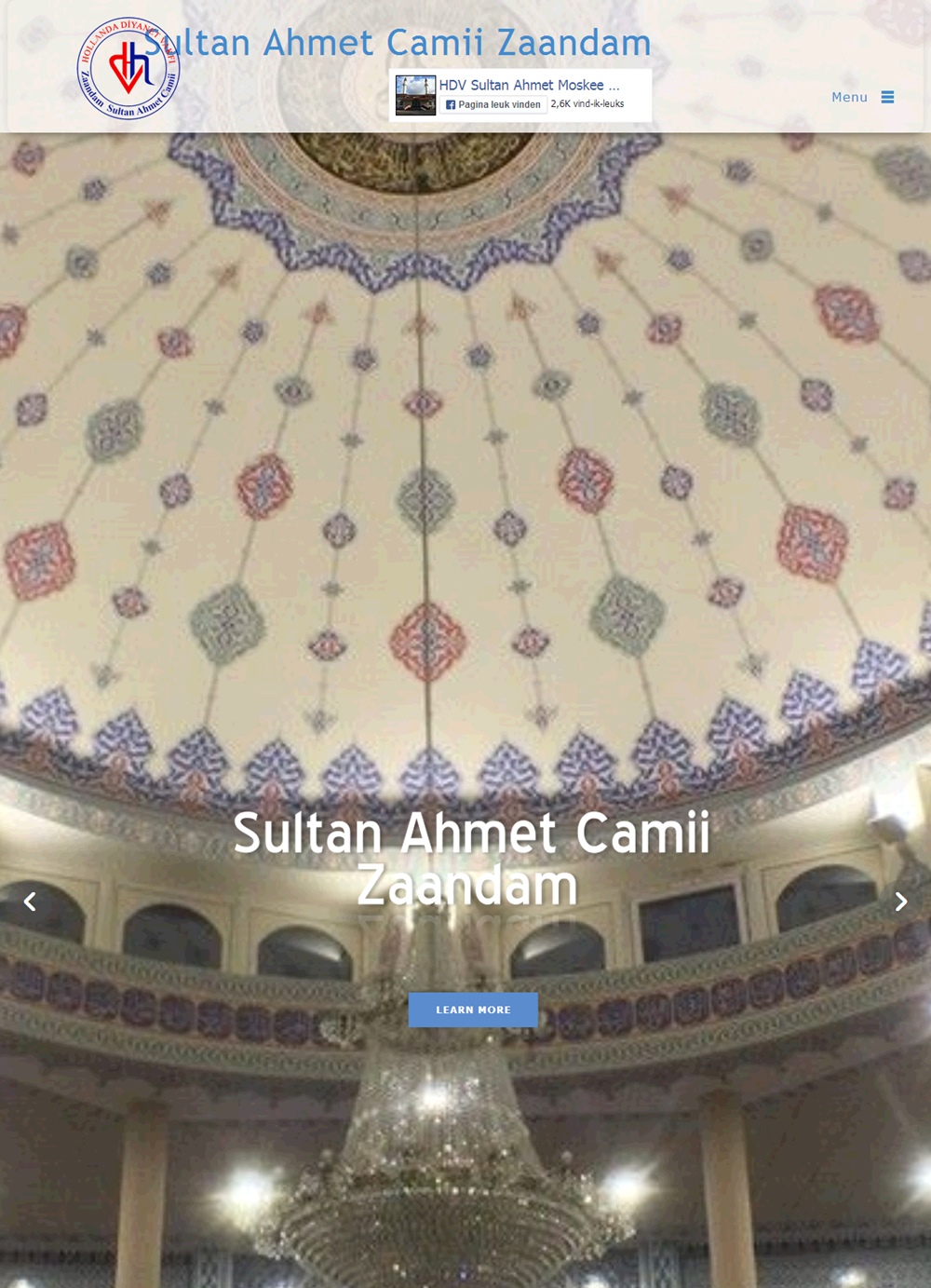Open HDV Sultan Ahmet Moskee Facebook link
Viewport: 931px width, 1288px height.
tap(529, 85)
